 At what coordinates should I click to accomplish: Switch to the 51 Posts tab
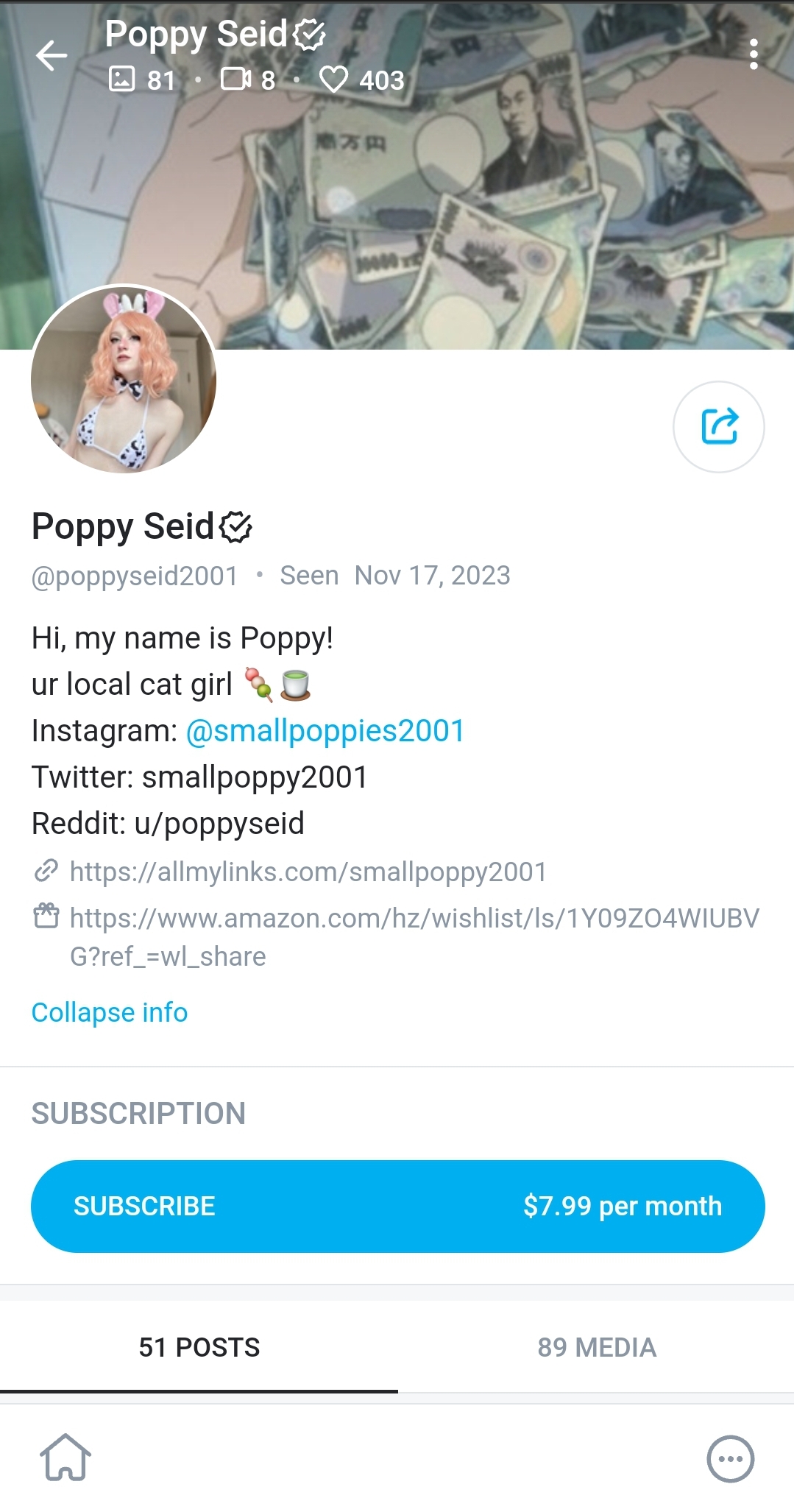coord(199,1347)
